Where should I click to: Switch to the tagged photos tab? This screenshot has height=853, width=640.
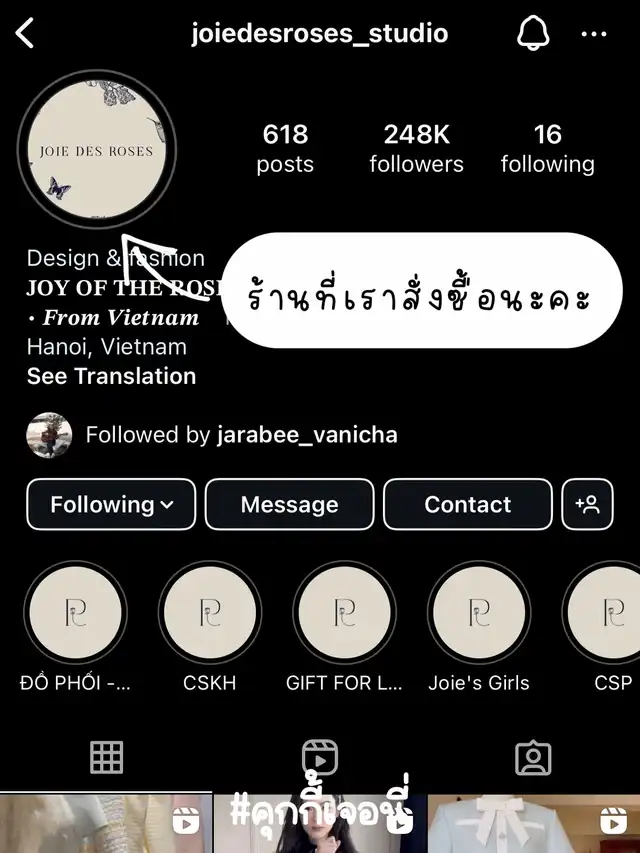pos(533,758)
